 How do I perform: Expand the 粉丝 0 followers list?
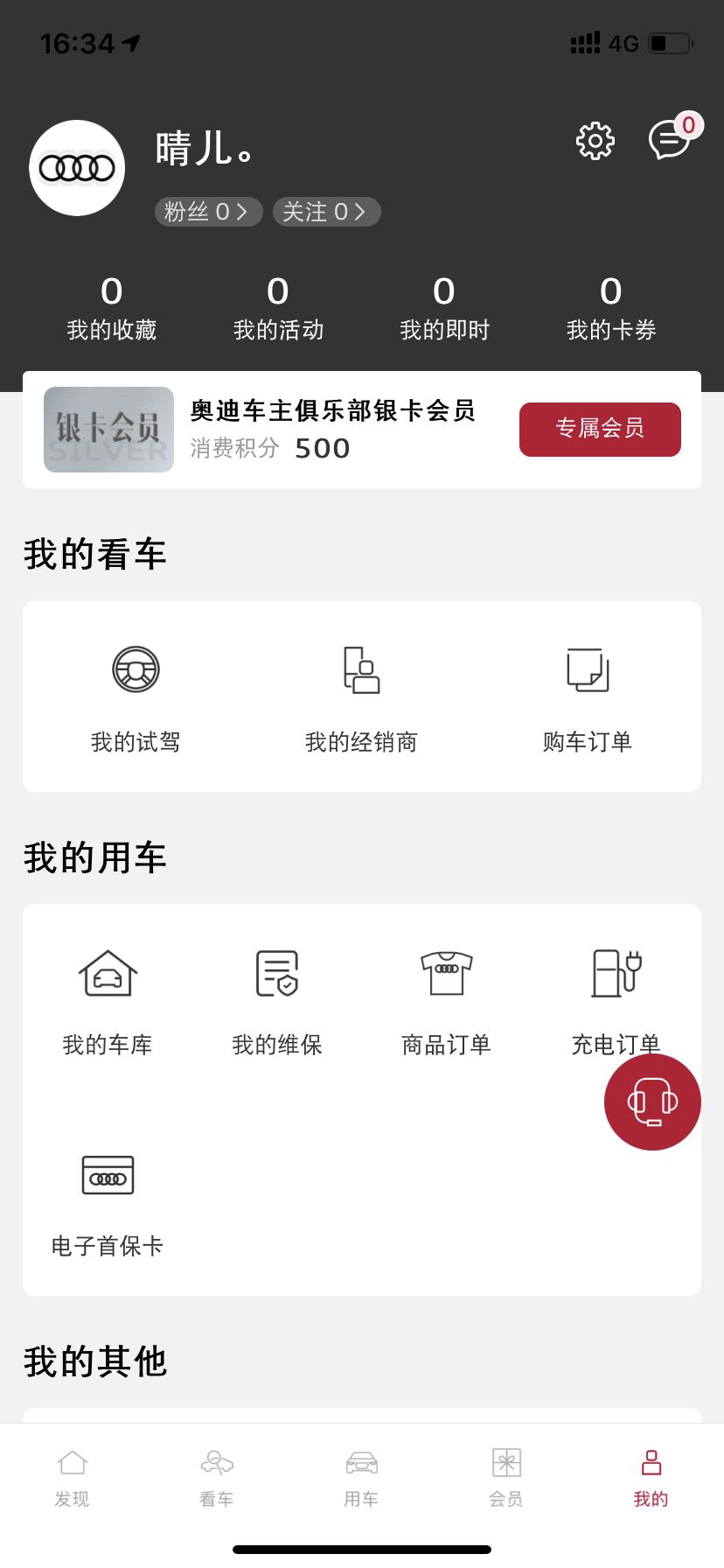[x=208, y=212]
